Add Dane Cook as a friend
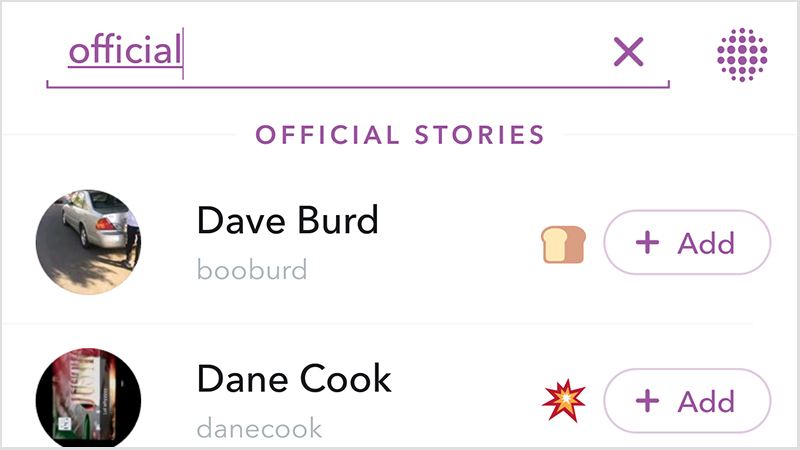Image resolution: width=800 pixels, height=450 pixels. [x=688, y=401]
